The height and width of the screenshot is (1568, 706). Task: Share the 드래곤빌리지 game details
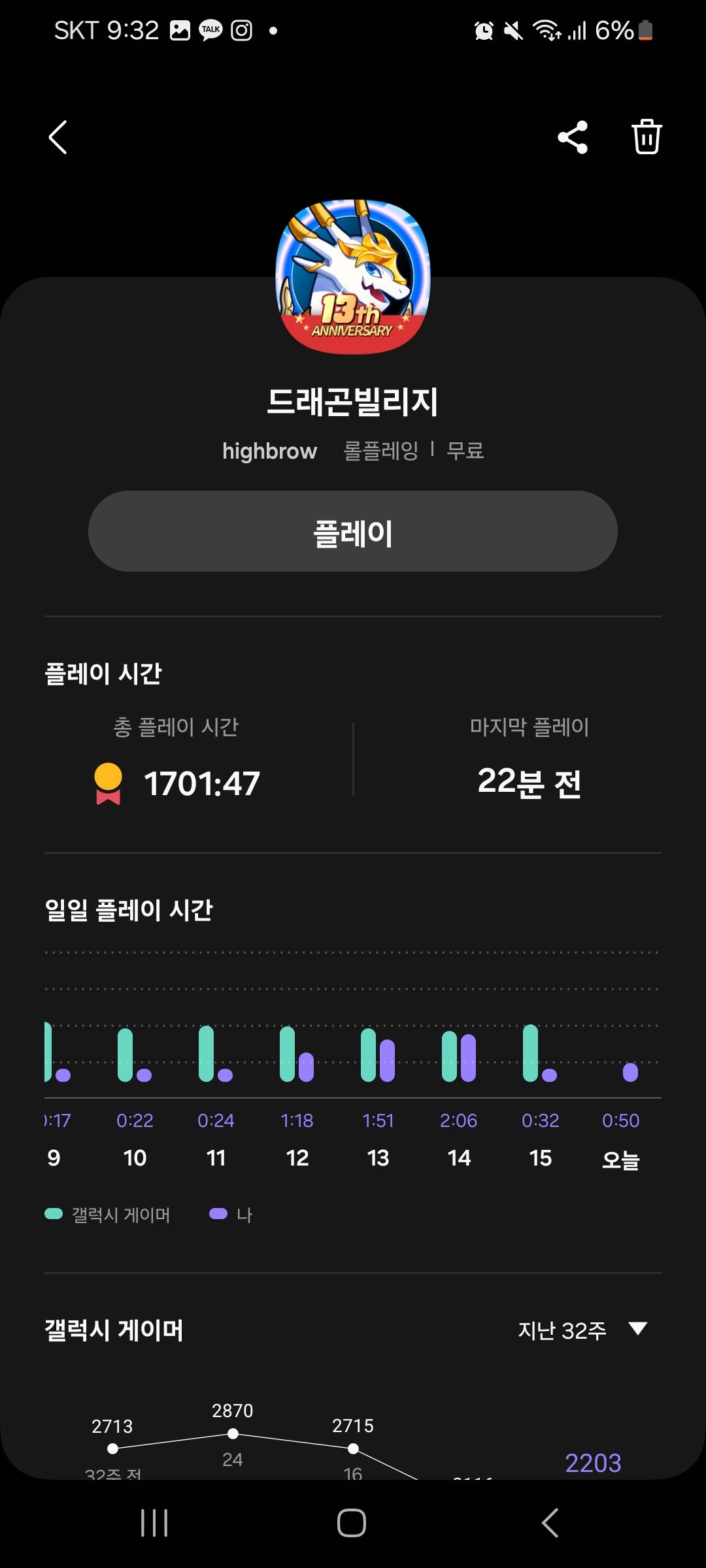[x=573, y=137]
